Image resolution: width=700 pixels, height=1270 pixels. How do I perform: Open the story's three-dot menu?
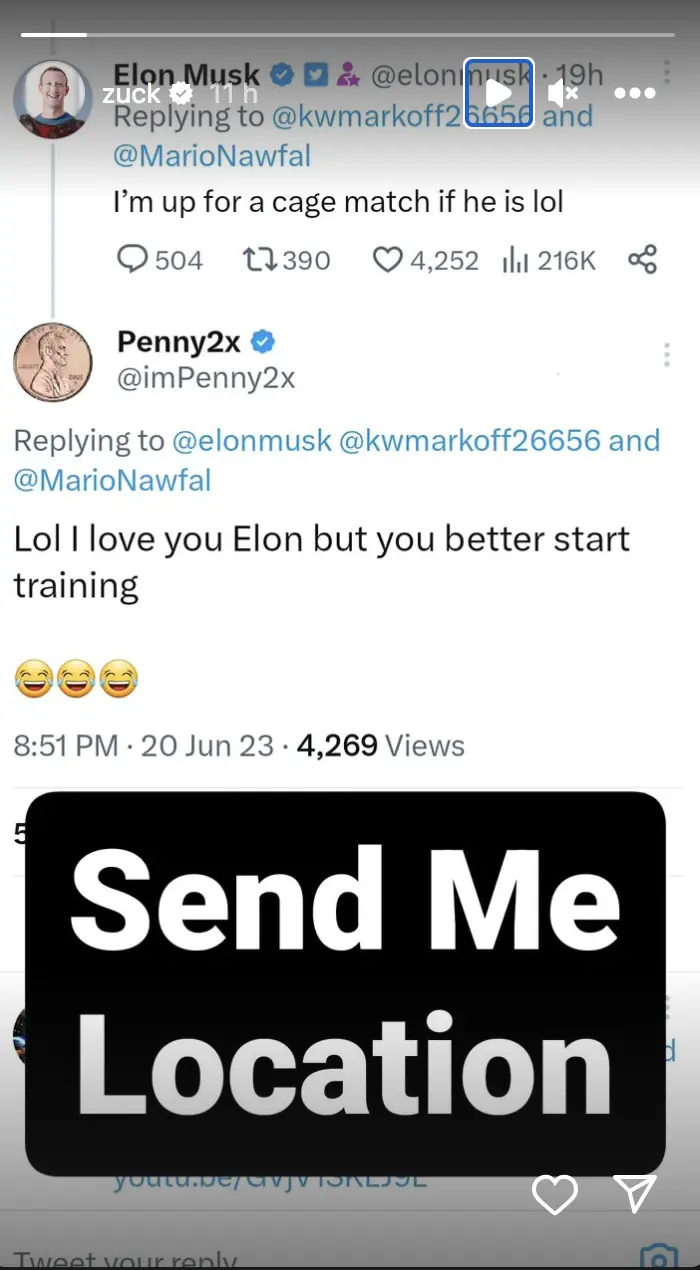click(x=633, y=94)
